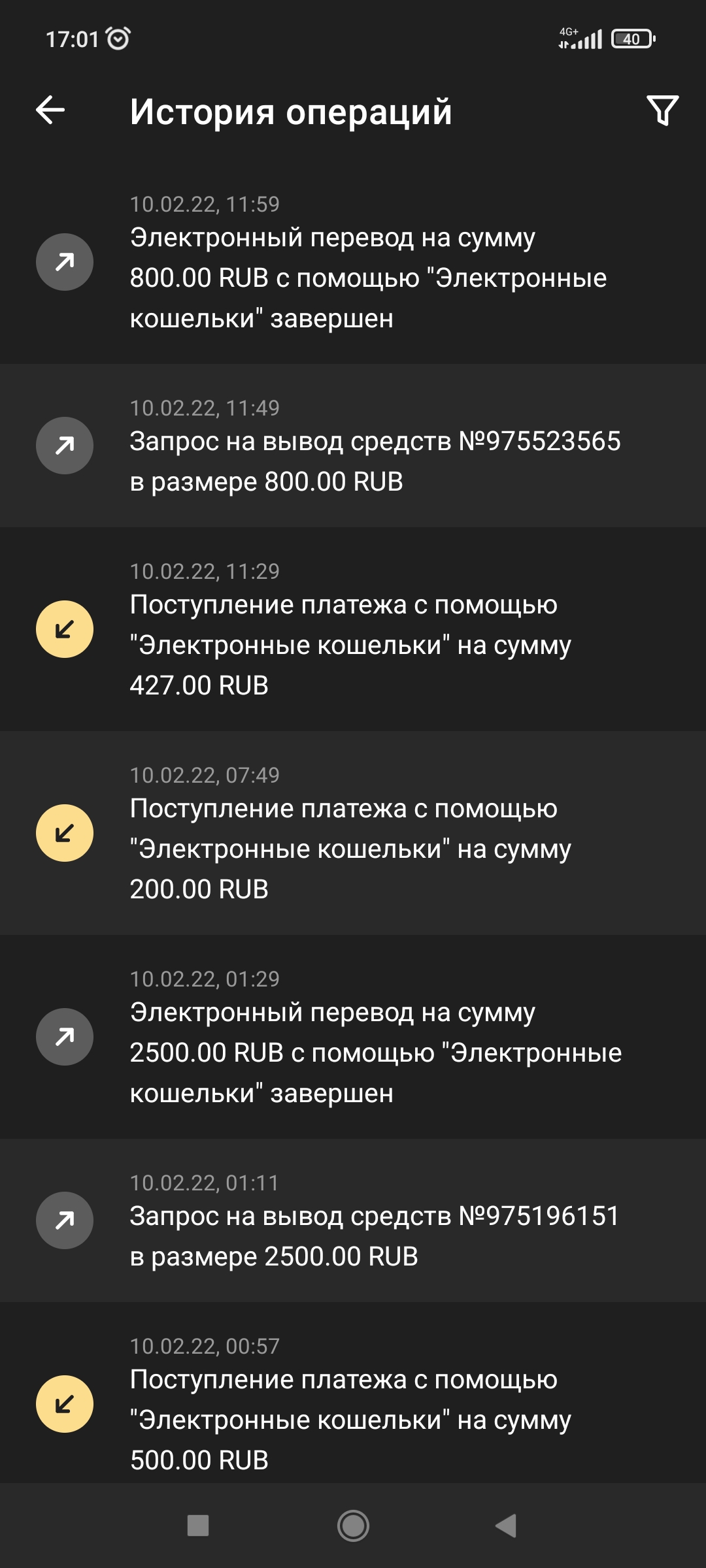Select withdrawal request №975196151

click(x=353, y=1220)
